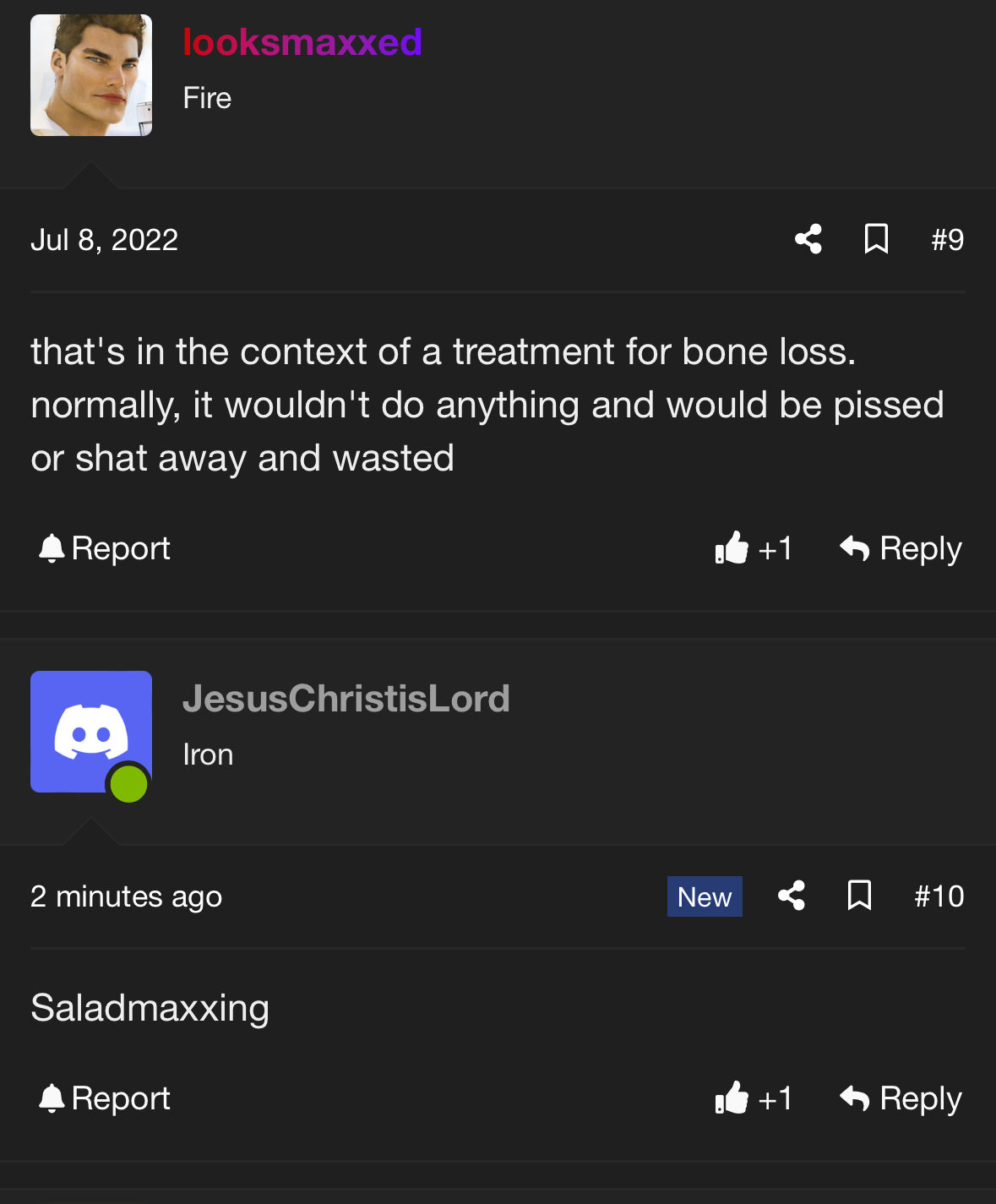Reply to the Saladmaxxing post
Viewport: 996px width, 1204px height.
coord(901,1098)
